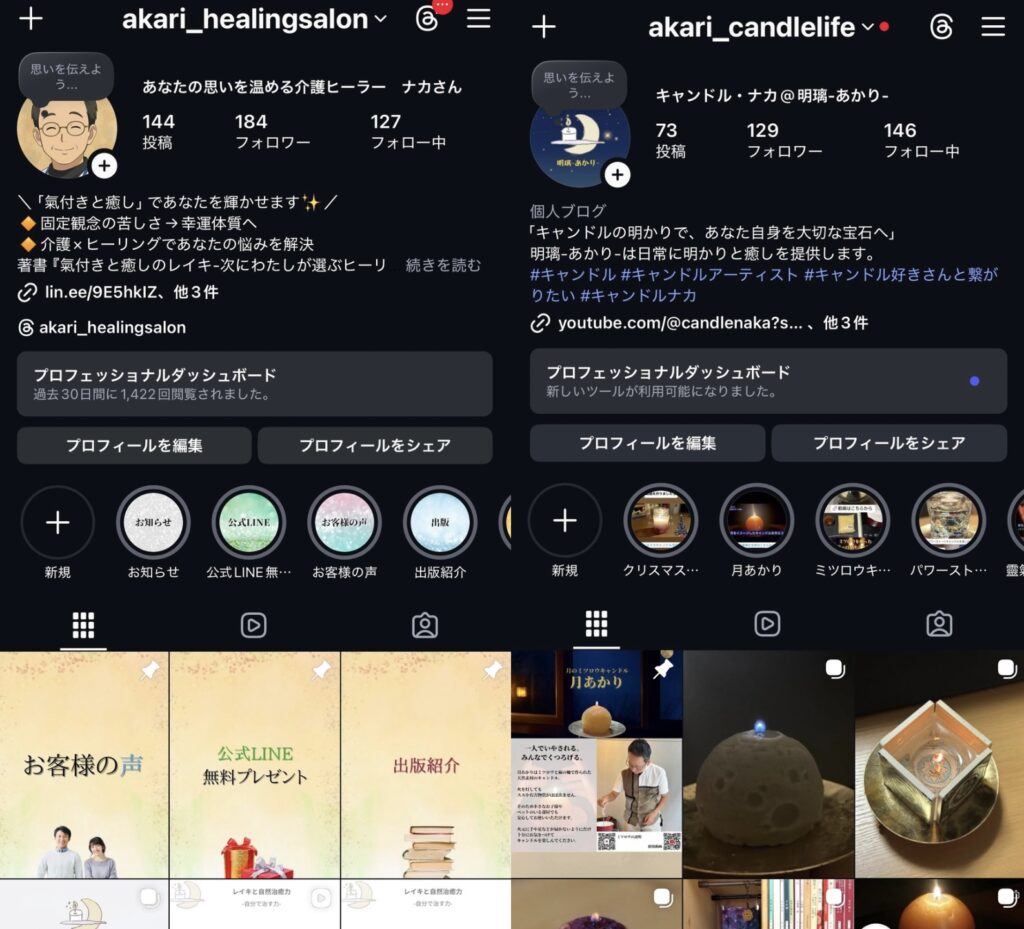
Task: Add a new highlight on akari_candlelife
Action: [x=565, y=521]
